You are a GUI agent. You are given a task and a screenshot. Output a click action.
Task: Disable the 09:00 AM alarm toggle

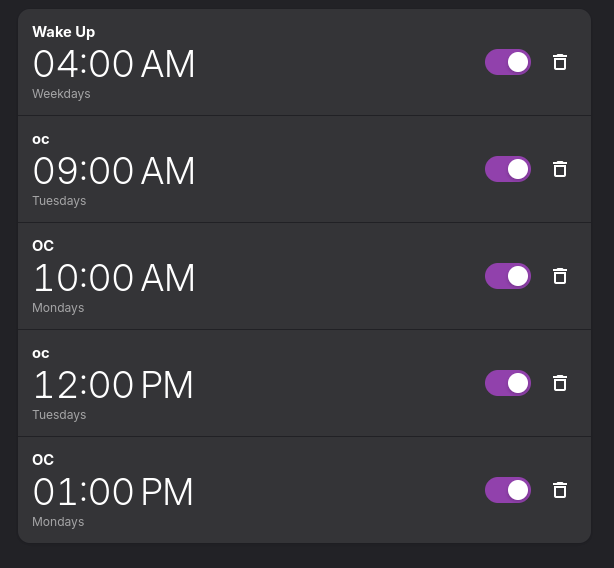click(x=507, y=169)
